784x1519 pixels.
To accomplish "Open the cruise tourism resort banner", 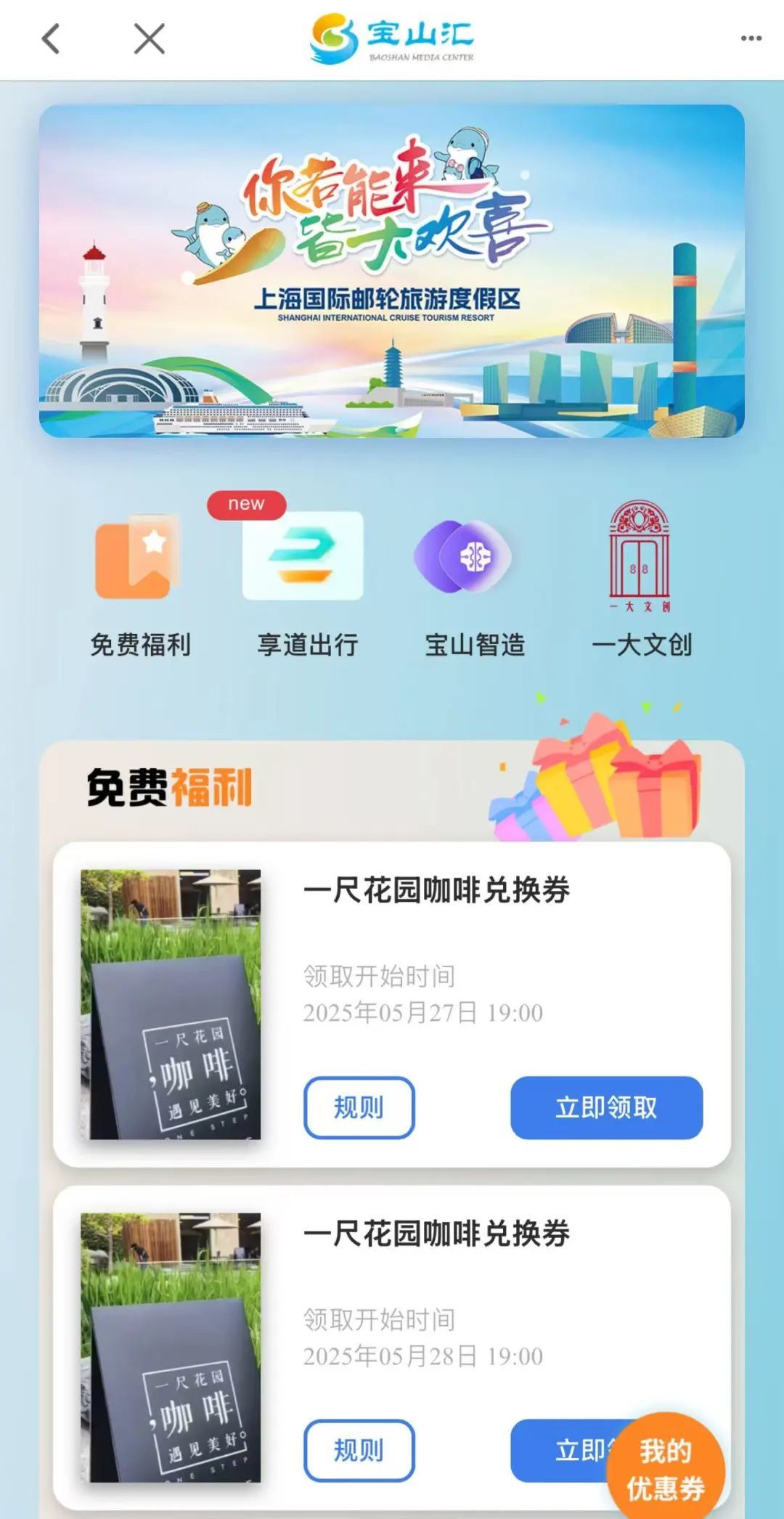I will [392, 271].
